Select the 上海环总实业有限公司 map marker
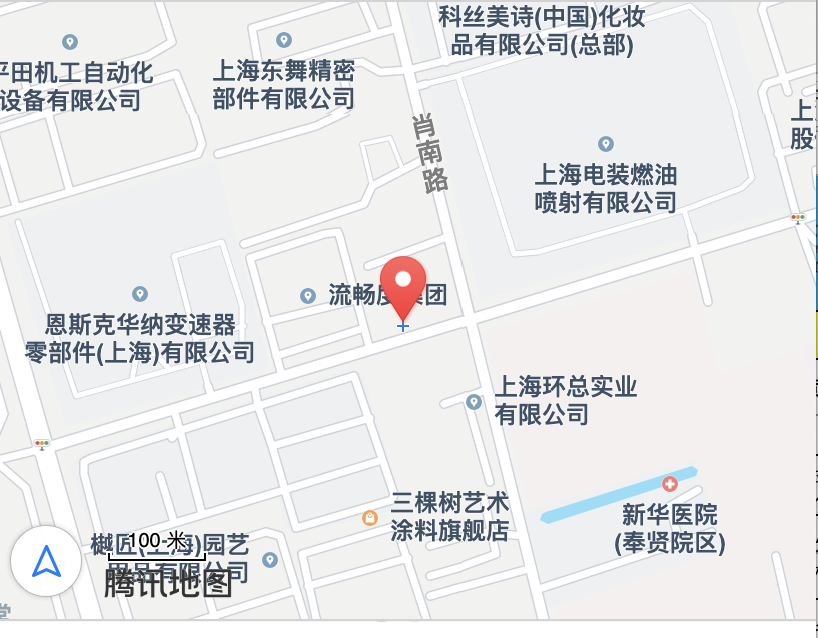 [x=473, y=401]
